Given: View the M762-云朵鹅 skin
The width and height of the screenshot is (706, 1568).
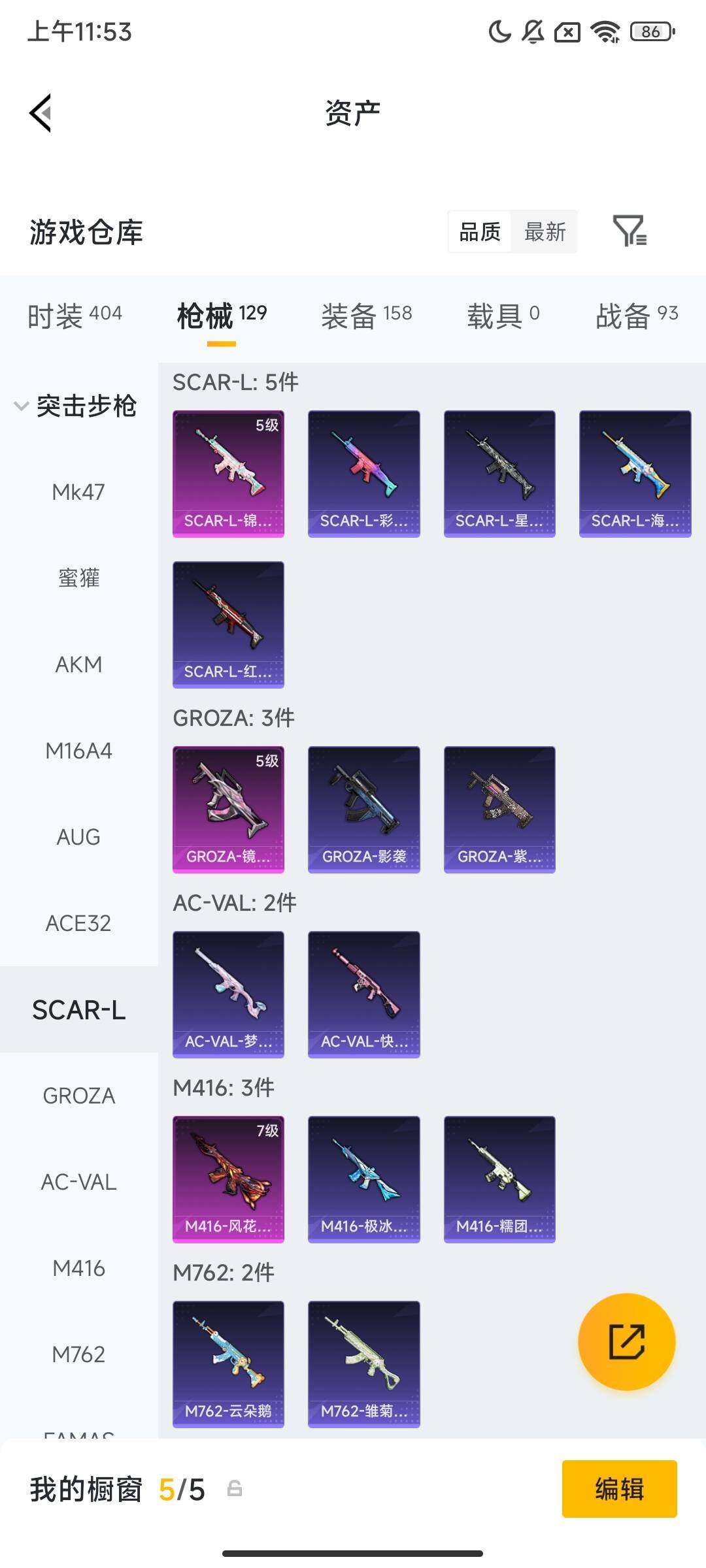Looking at the screenshot, I should coord(228,1364).
